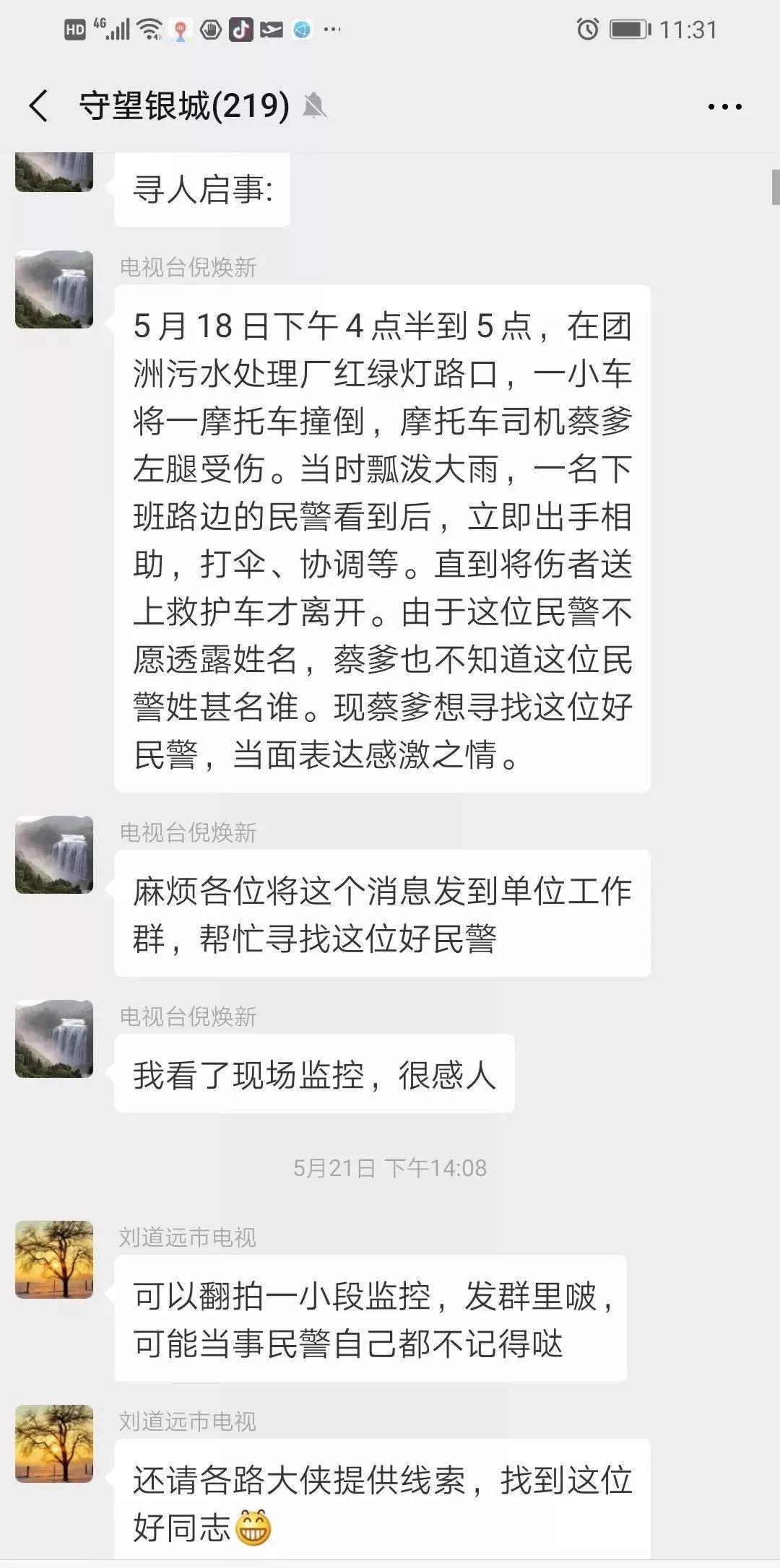Image resolution: width=780 pixels, height=1568 pixels.
Task: Open 电视台倪焕新's avatar beside 麻烦各位 message
Action: click(x=54, y=855)
